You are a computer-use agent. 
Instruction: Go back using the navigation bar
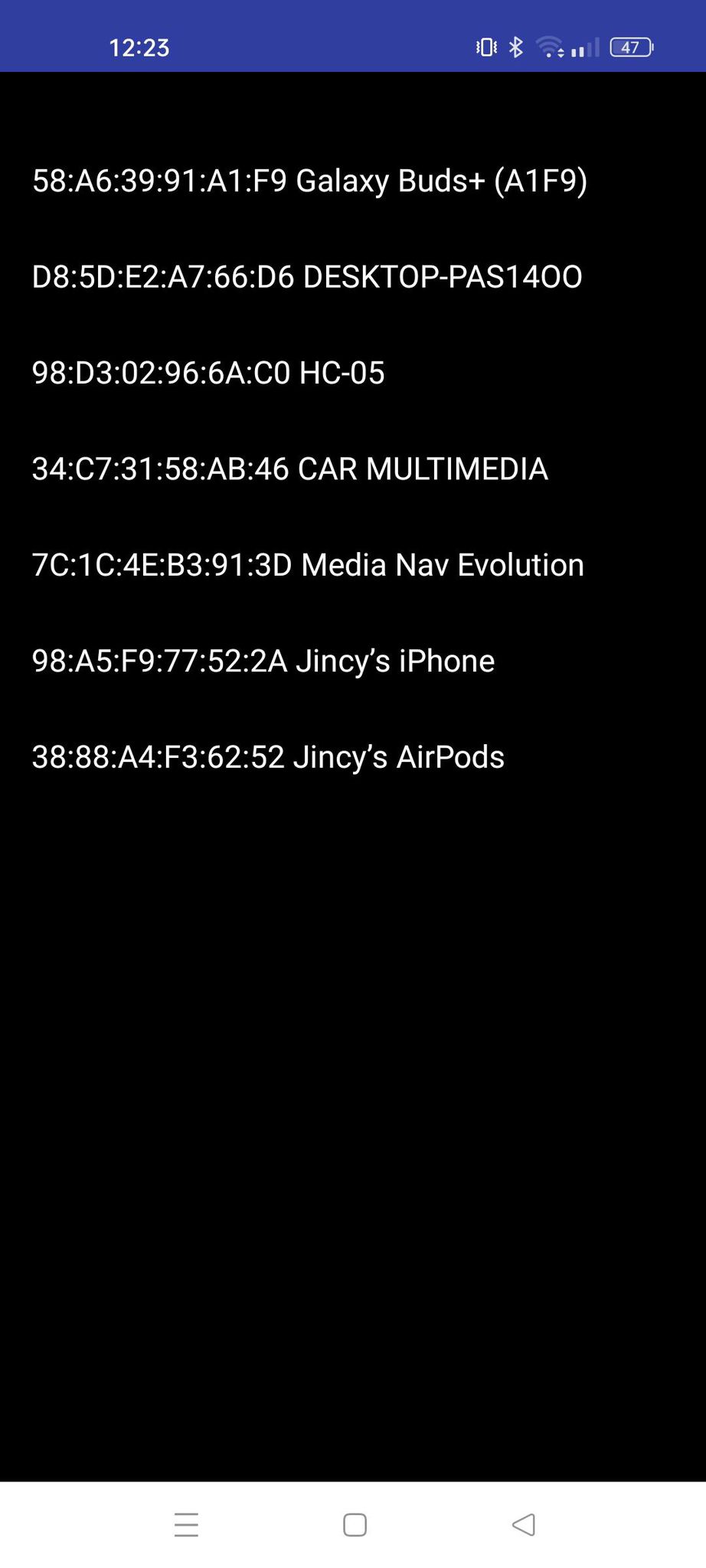(524, 1524)
